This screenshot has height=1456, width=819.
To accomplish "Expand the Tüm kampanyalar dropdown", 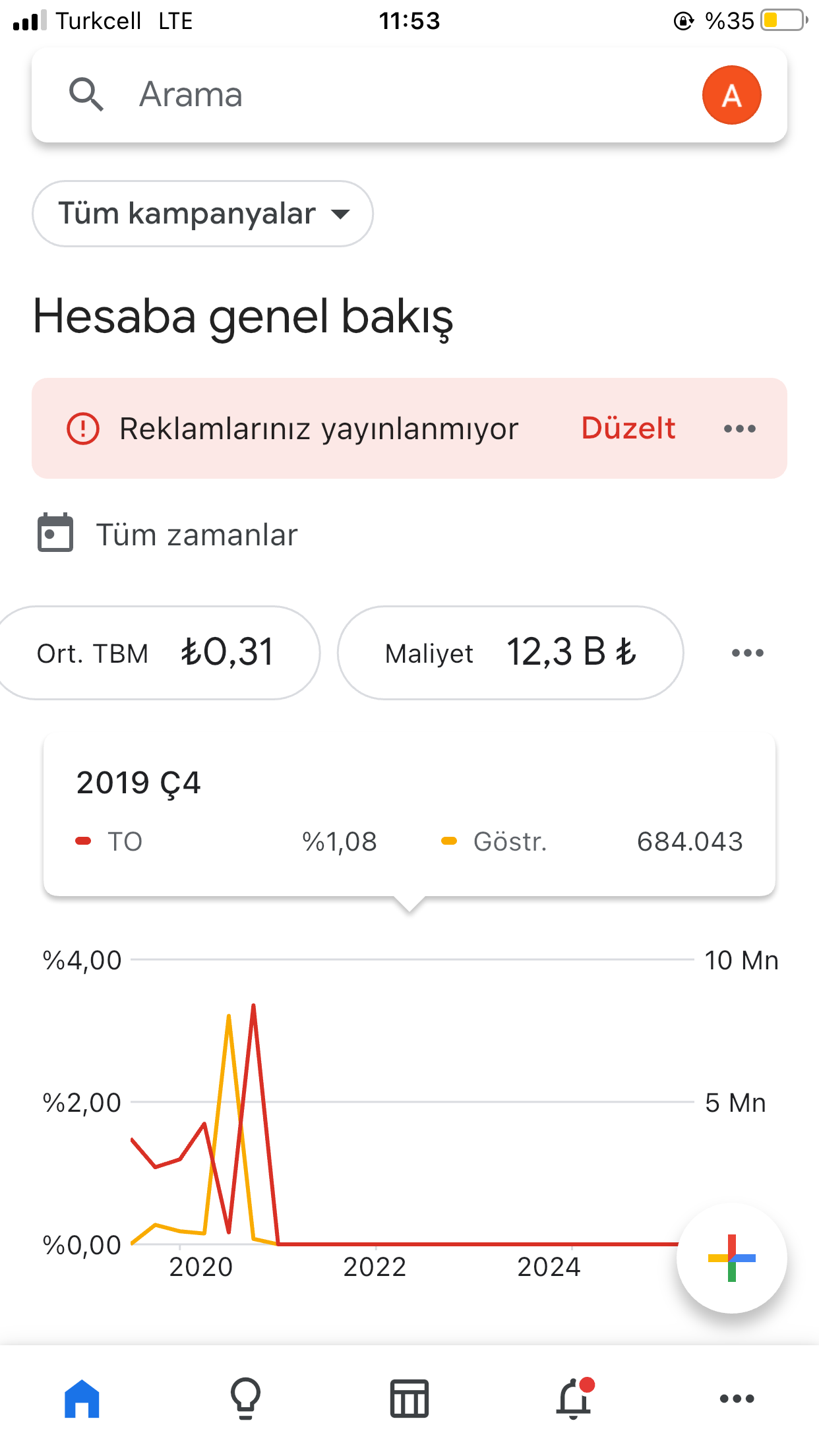I will pyautogui.click(x=202, y=214).
